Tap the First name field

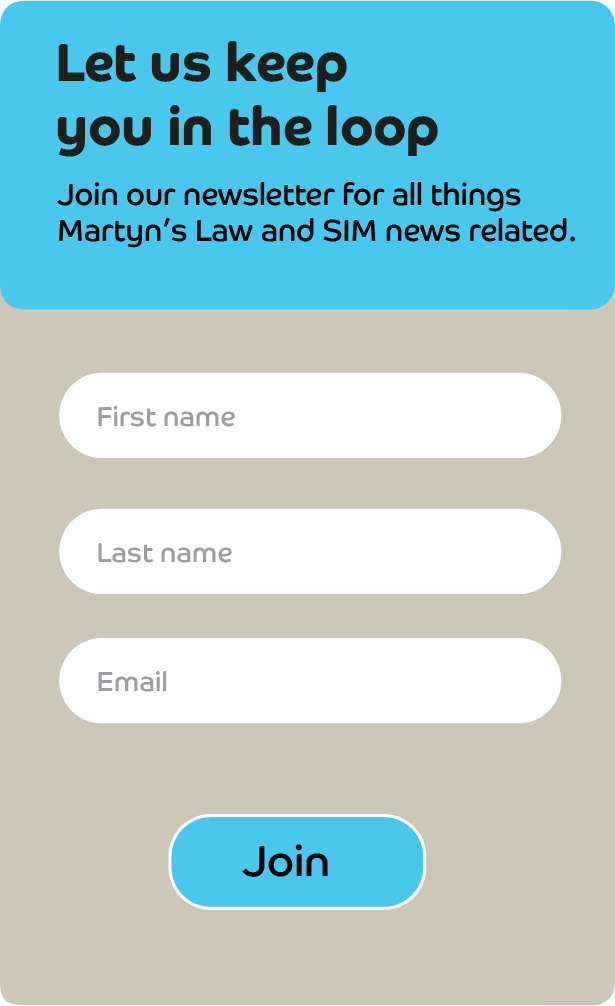point(310,415)
